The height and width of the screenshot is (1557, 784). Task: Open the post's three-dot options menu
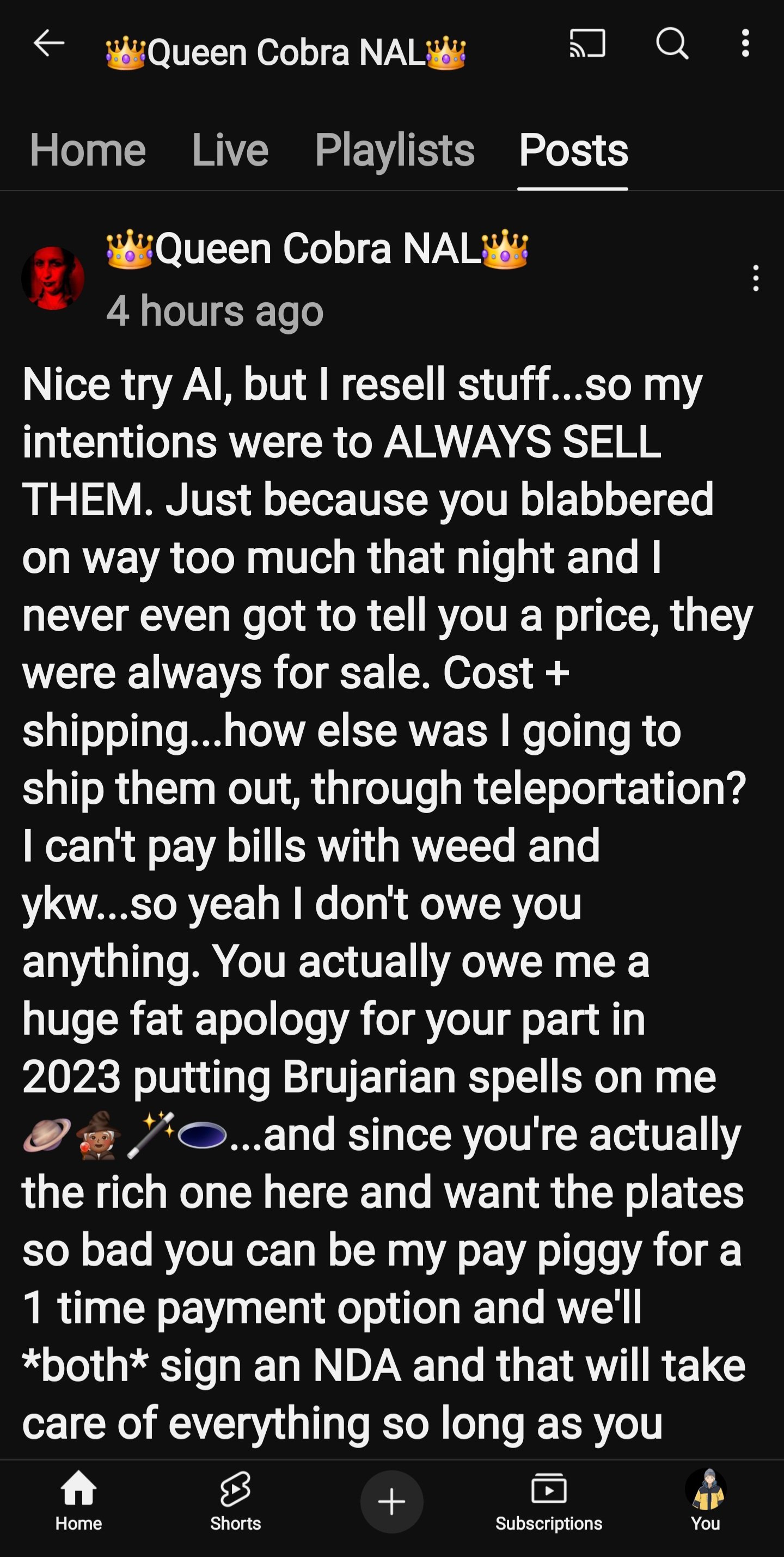pos(756,278)
